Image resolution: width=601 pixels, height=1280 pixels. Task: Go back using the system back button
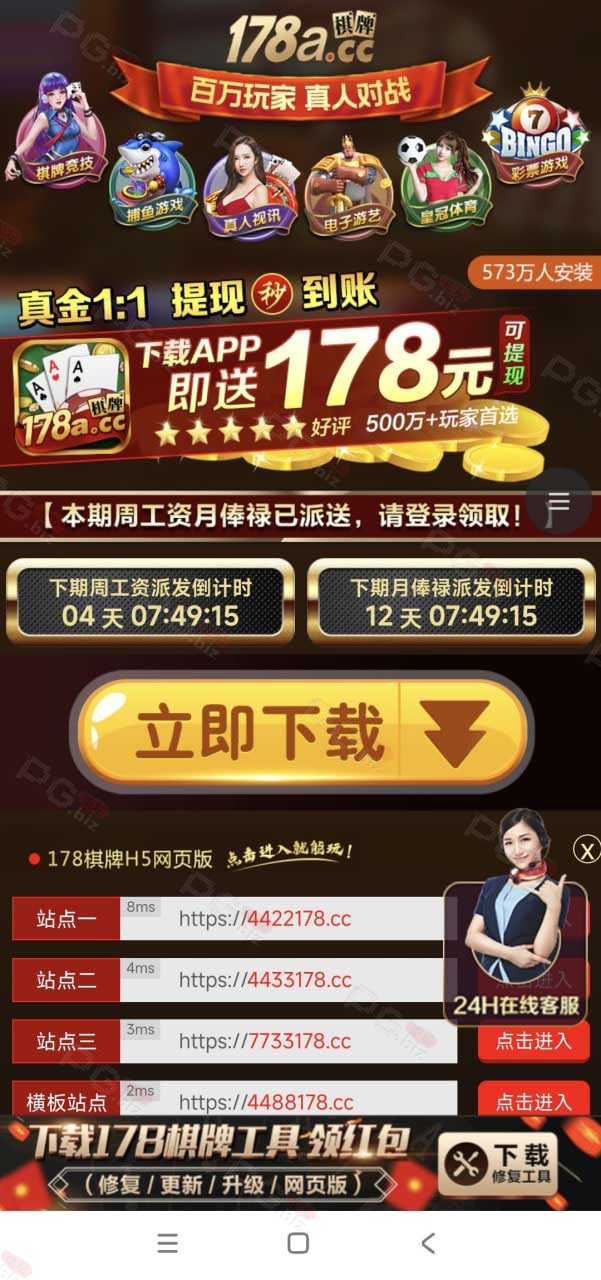click(428, 1243)
